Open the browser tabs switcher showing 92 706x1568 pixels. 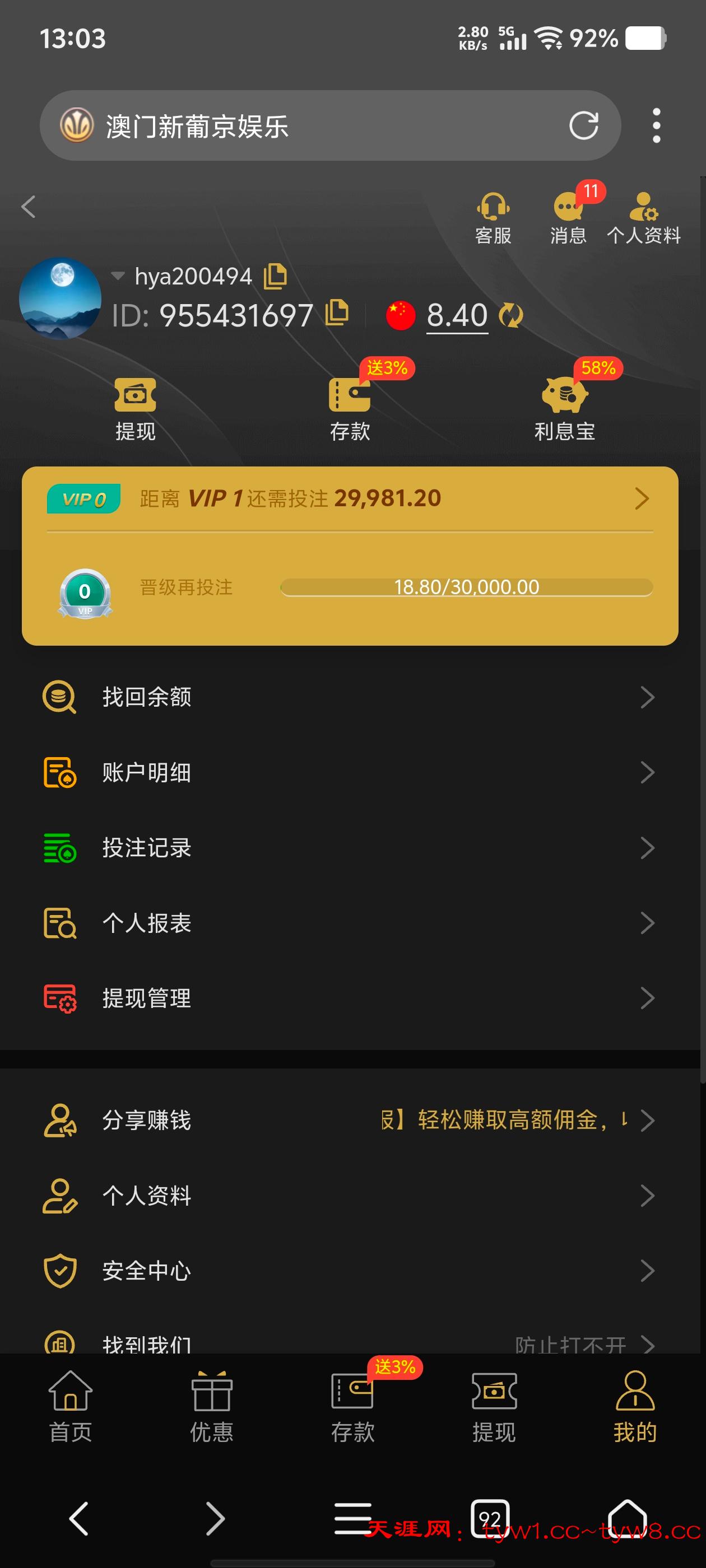489,1518
